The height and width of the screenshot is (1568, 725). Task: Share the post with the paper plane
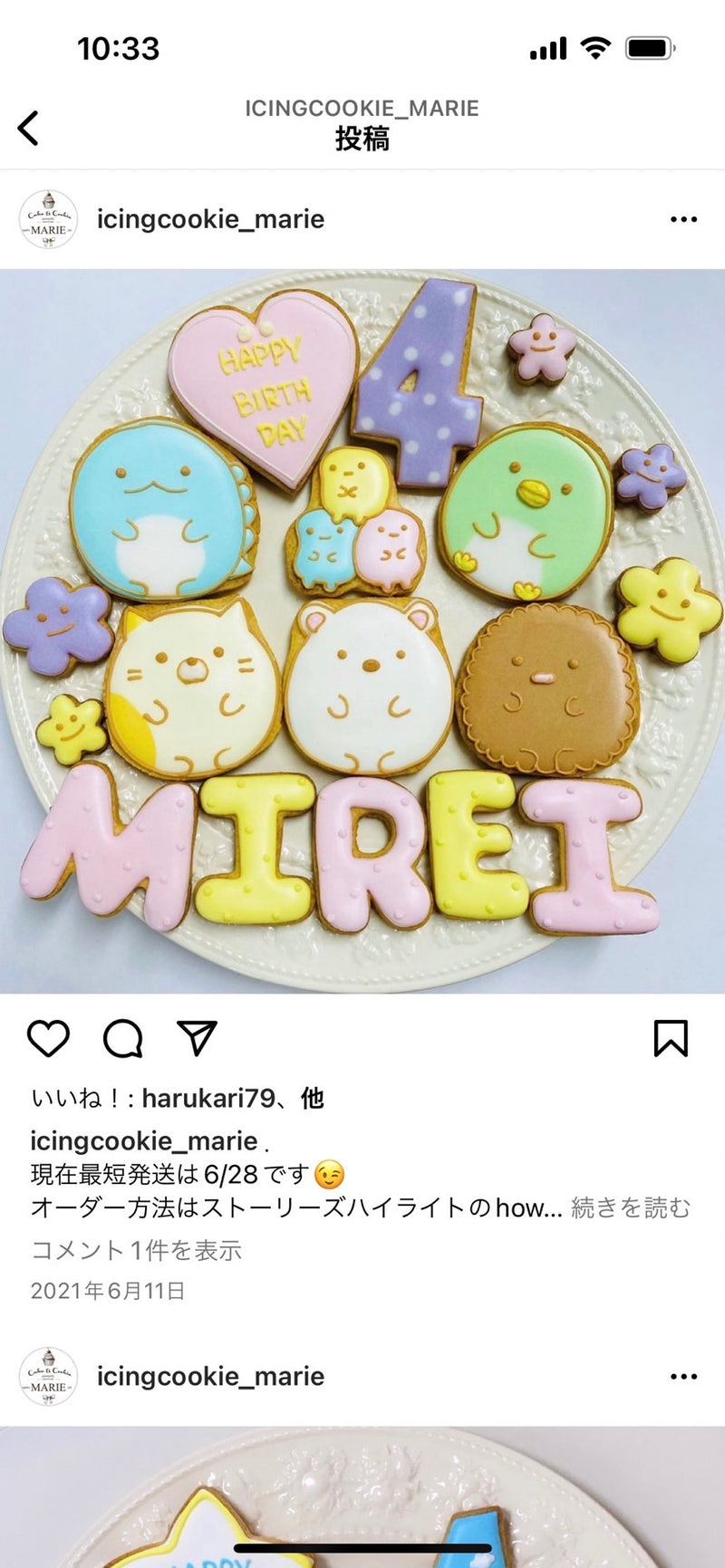click(197, 1038)
